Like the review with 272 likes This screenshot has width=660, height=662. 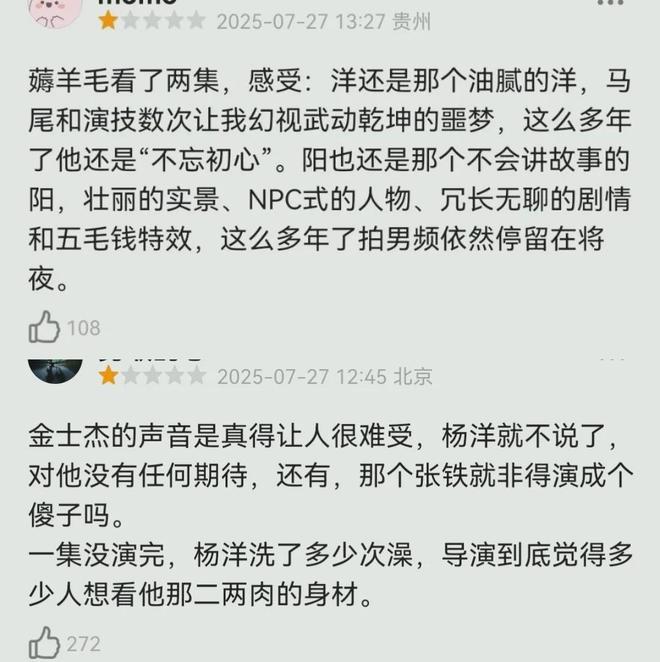point(44,643)
